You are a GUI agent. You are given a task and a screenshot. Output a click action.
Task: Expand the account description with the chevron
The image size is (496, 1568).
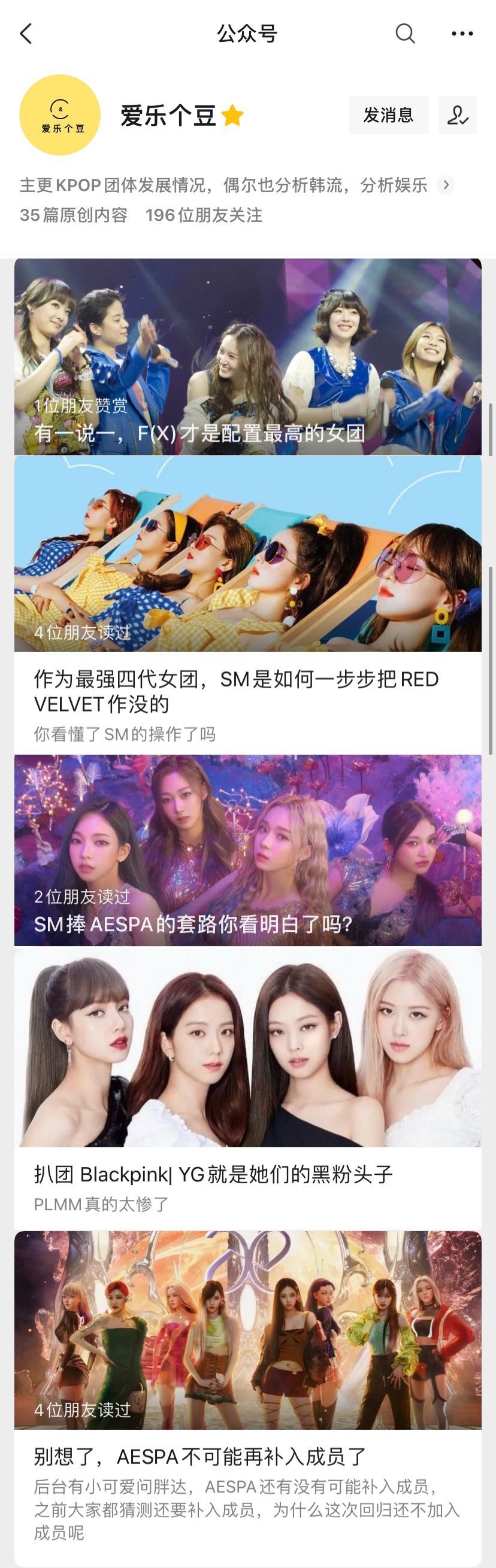coord(446,184)
